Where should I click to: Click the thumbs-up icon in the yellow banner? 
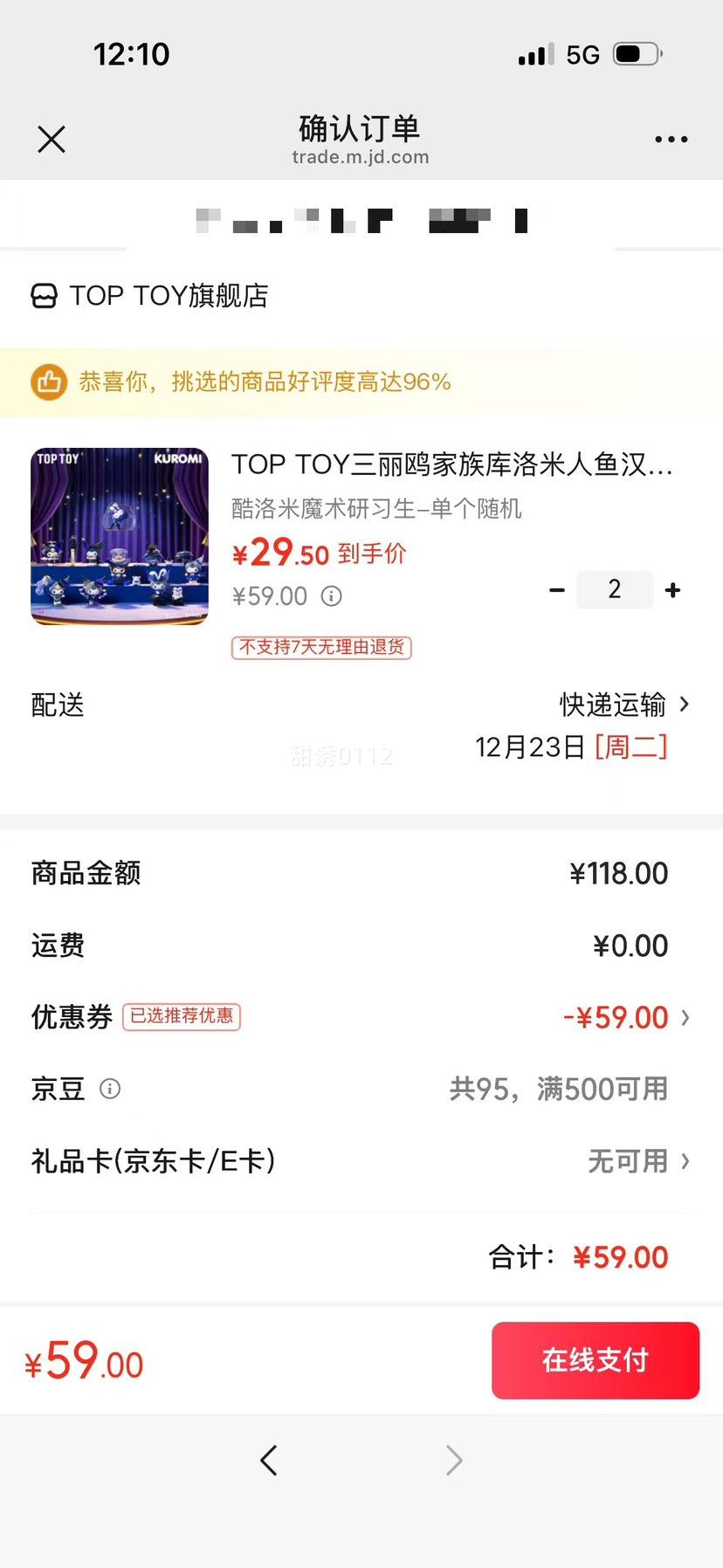click(x=49, y=382)
